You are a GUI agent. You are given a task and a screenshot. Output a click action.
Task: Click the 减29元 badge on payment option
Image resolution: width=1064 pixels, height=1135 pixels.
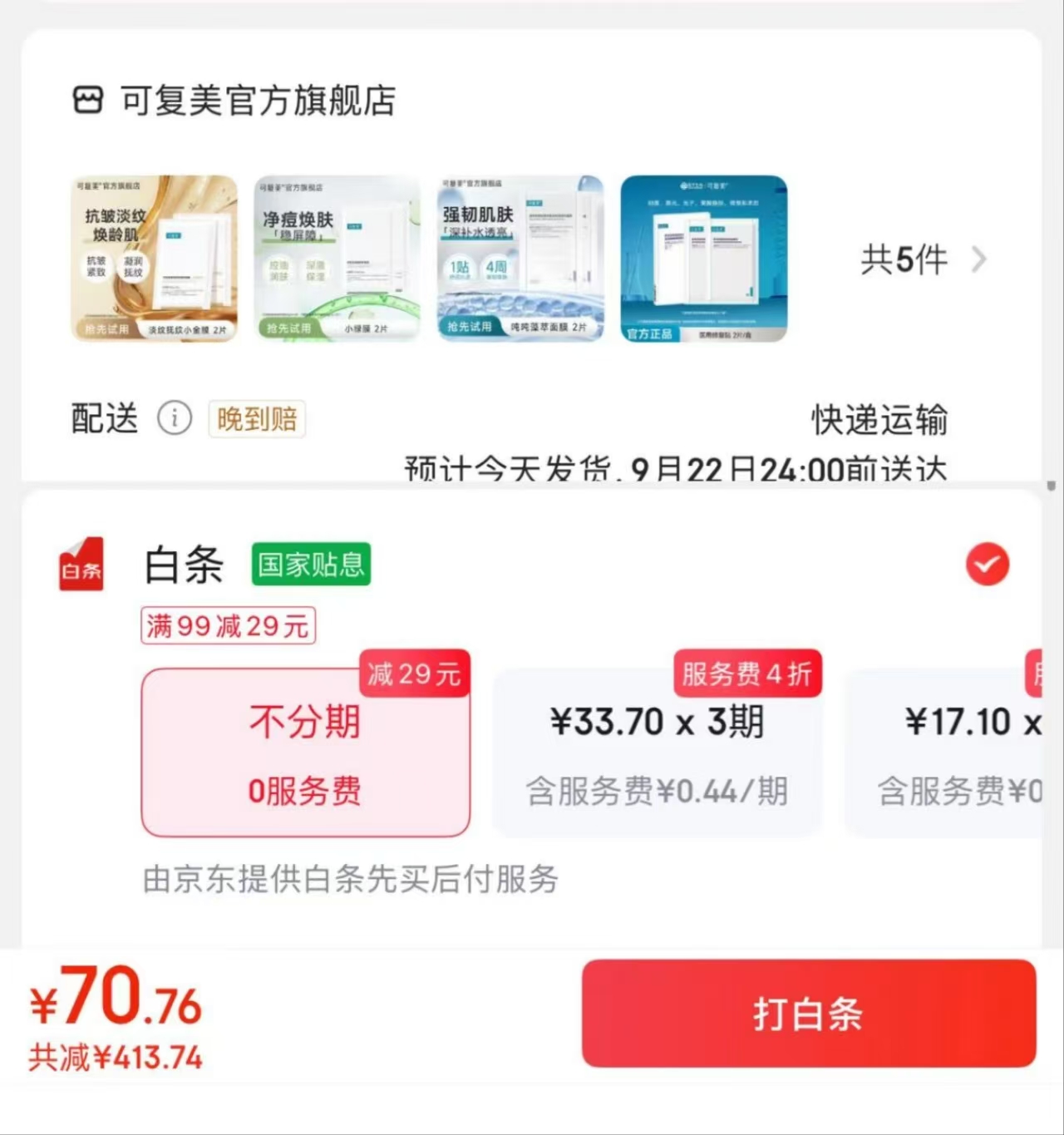tap(414, 674)
